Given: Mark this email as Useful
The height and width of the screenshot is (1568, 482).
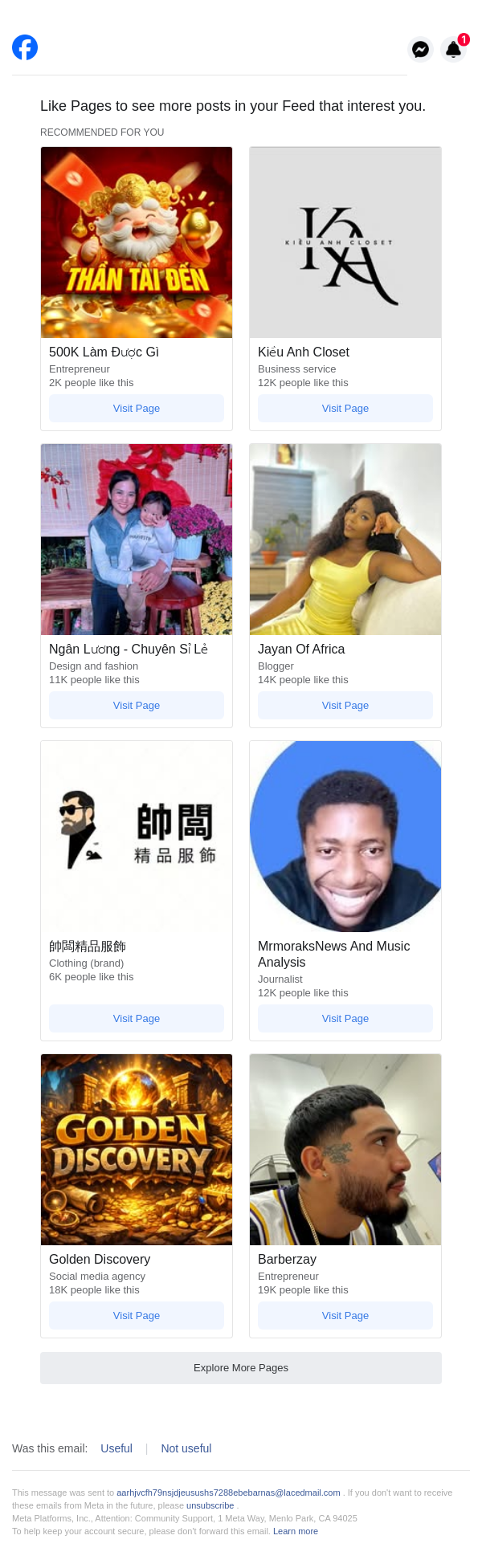Looking at the screenshot, I should coord(116,1448).
